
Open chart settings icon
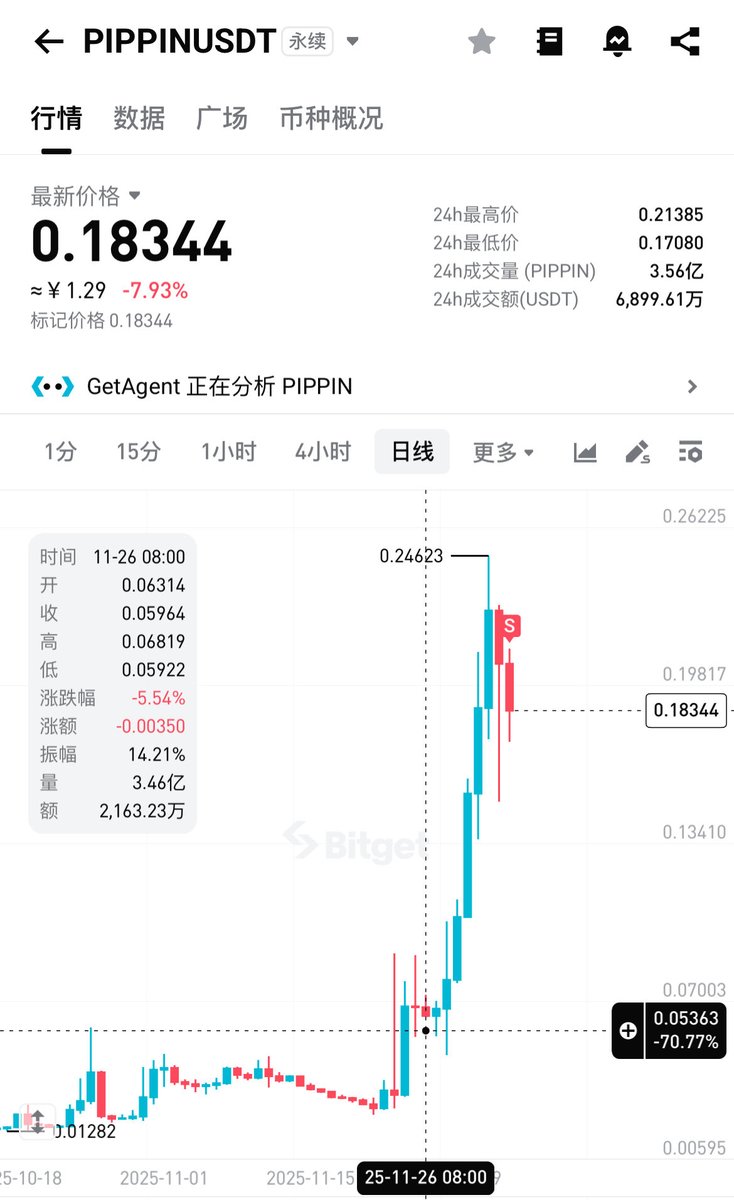point(690,452)
